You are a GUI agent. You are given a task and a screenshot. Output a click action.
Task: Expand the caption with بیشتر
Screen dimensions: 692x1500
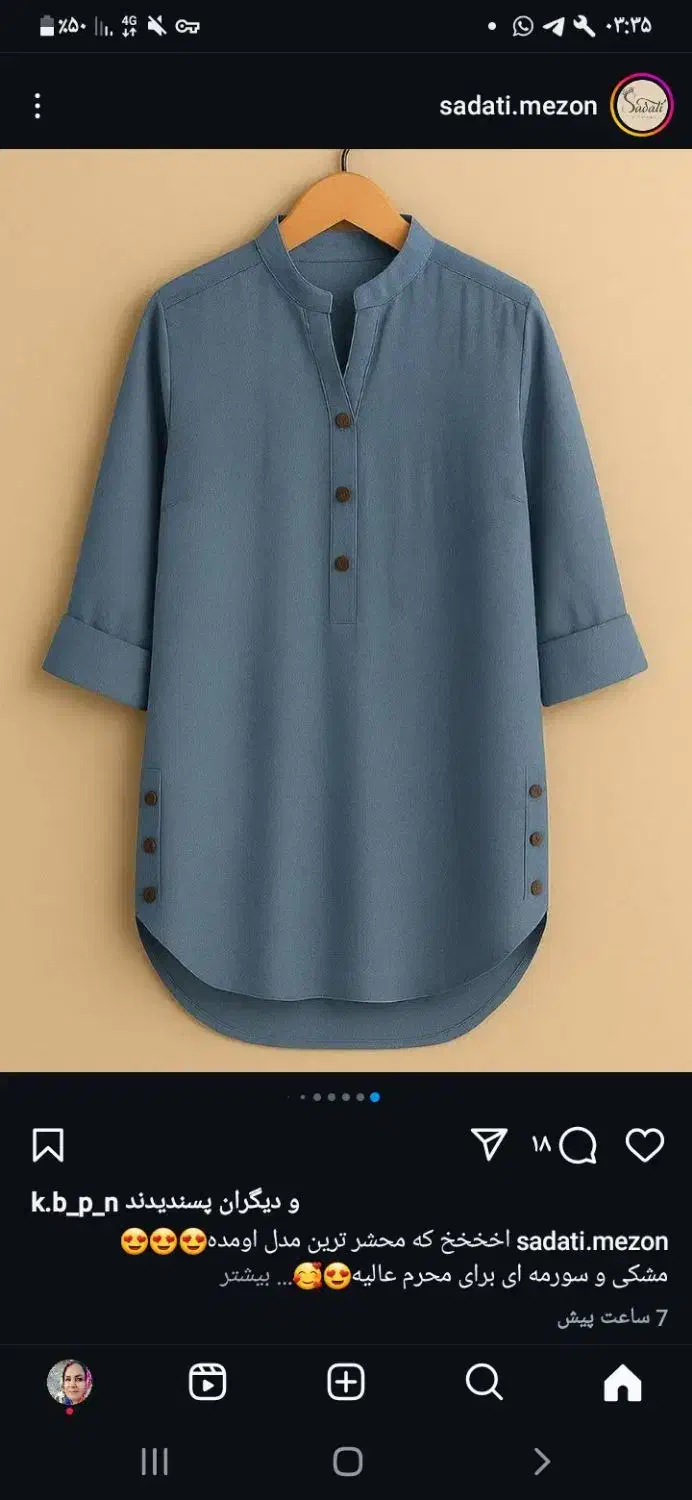(244, 1277)
